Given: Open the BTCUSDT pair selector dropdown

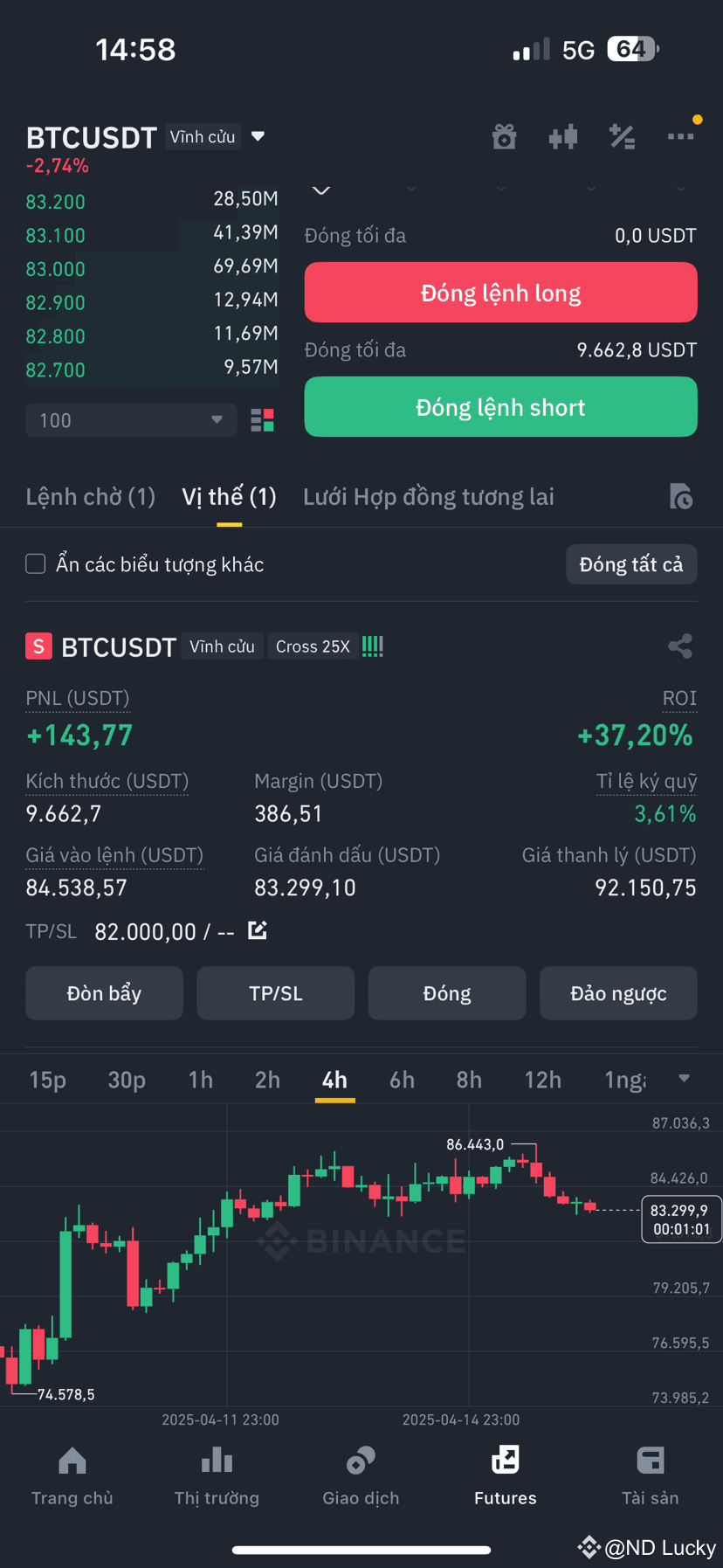Looking at the screenshot, I should (x=258, y=136).
